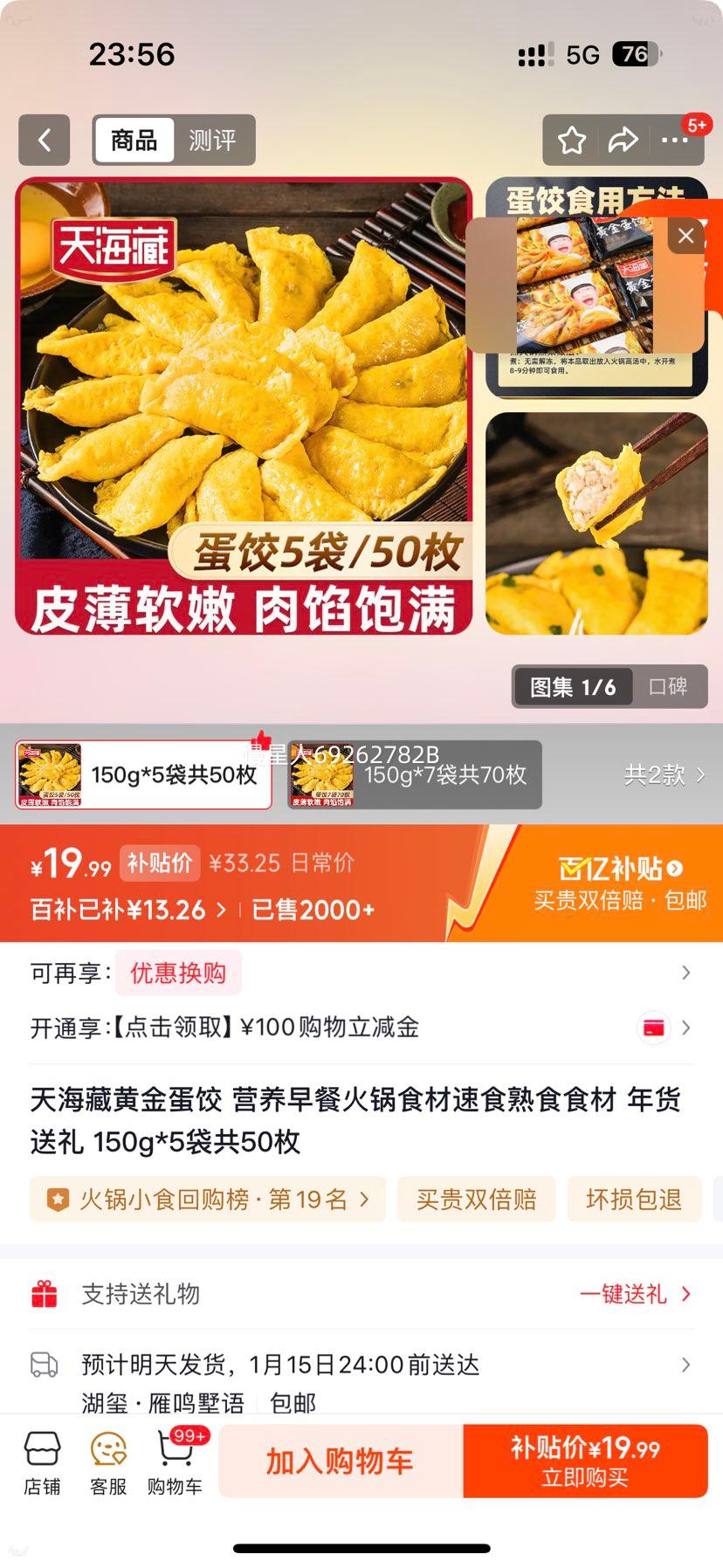Close the floating video preview
This screenshot has width=723, height=1568.
point(685,236)
